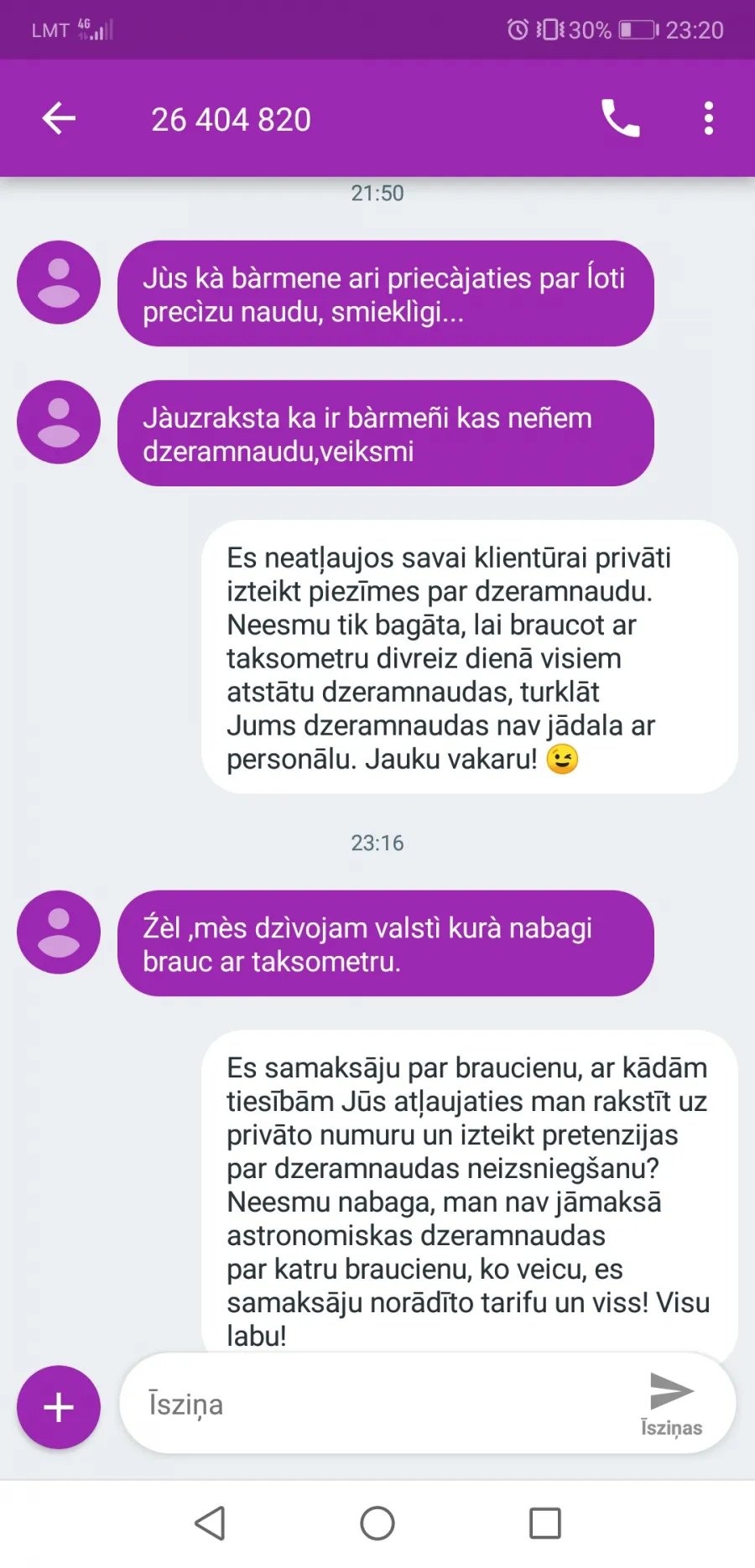Send the message with the Īsziņas arrow
The width and height of the screenshot is (755, 1568).
click(x=671, y=1404)
